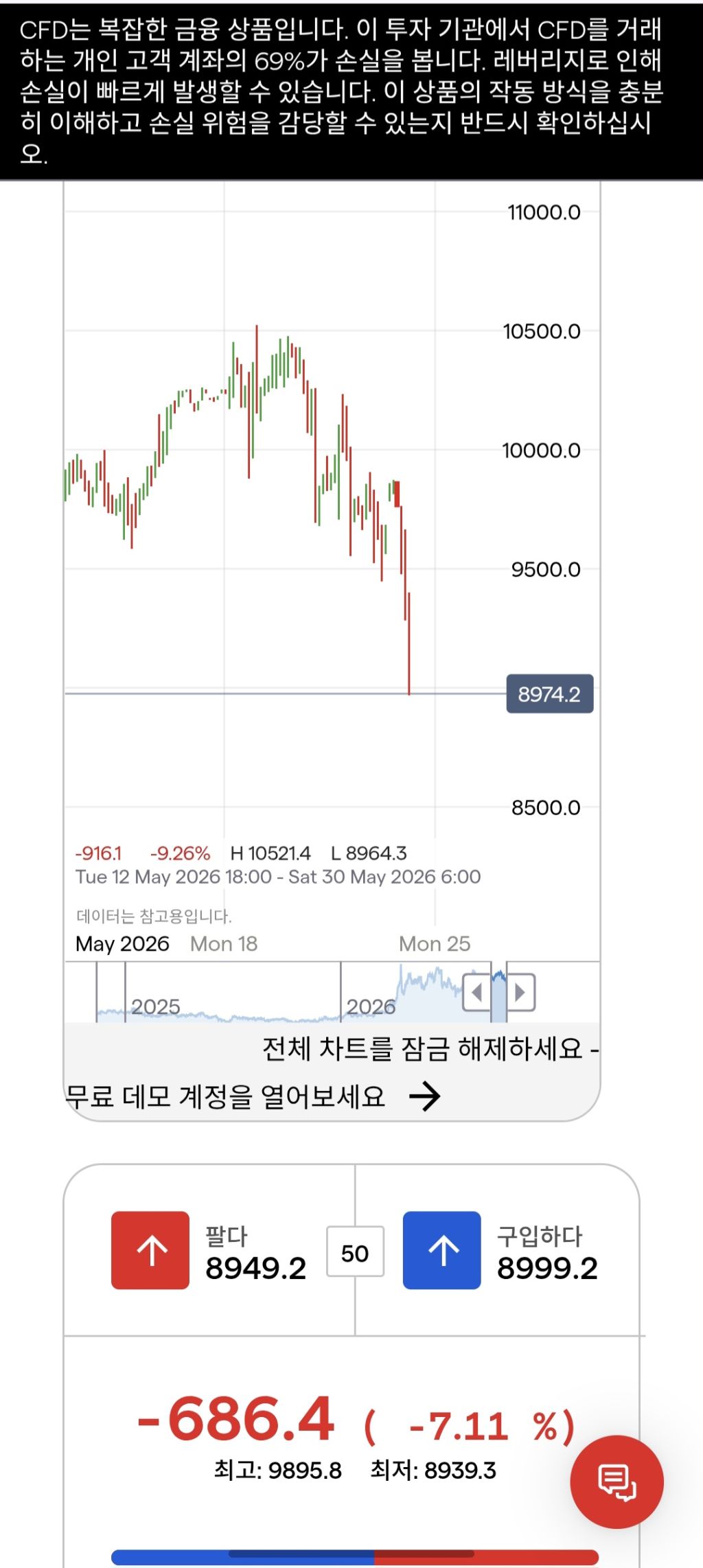The height and width of the screenshot is (1568, 703).
Task: Tap the blue buy button at 8999.2
Action: (x=441, y=1249)
